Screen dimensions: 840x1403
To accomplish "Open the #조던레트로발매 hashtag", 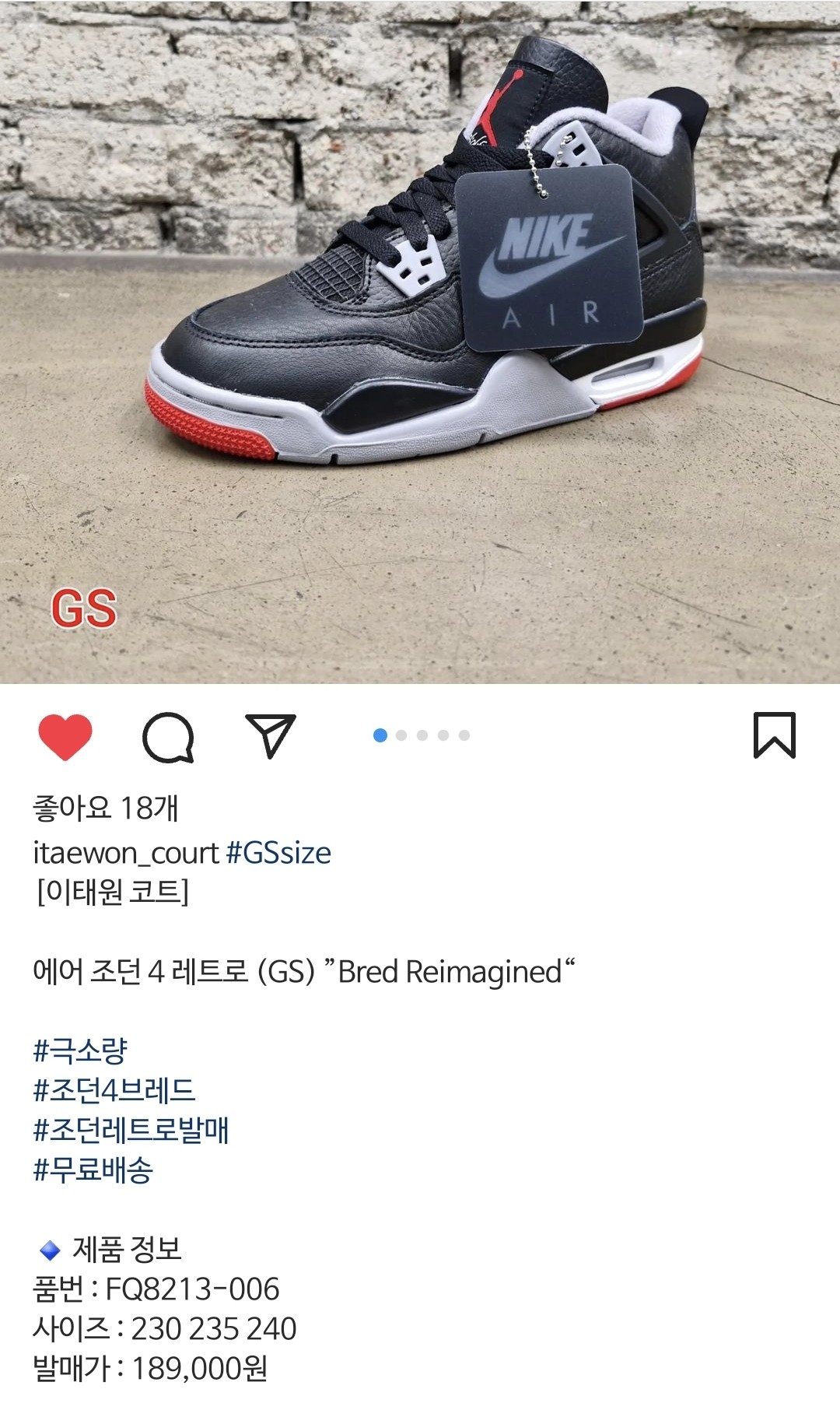I will tap(131, 1129).
